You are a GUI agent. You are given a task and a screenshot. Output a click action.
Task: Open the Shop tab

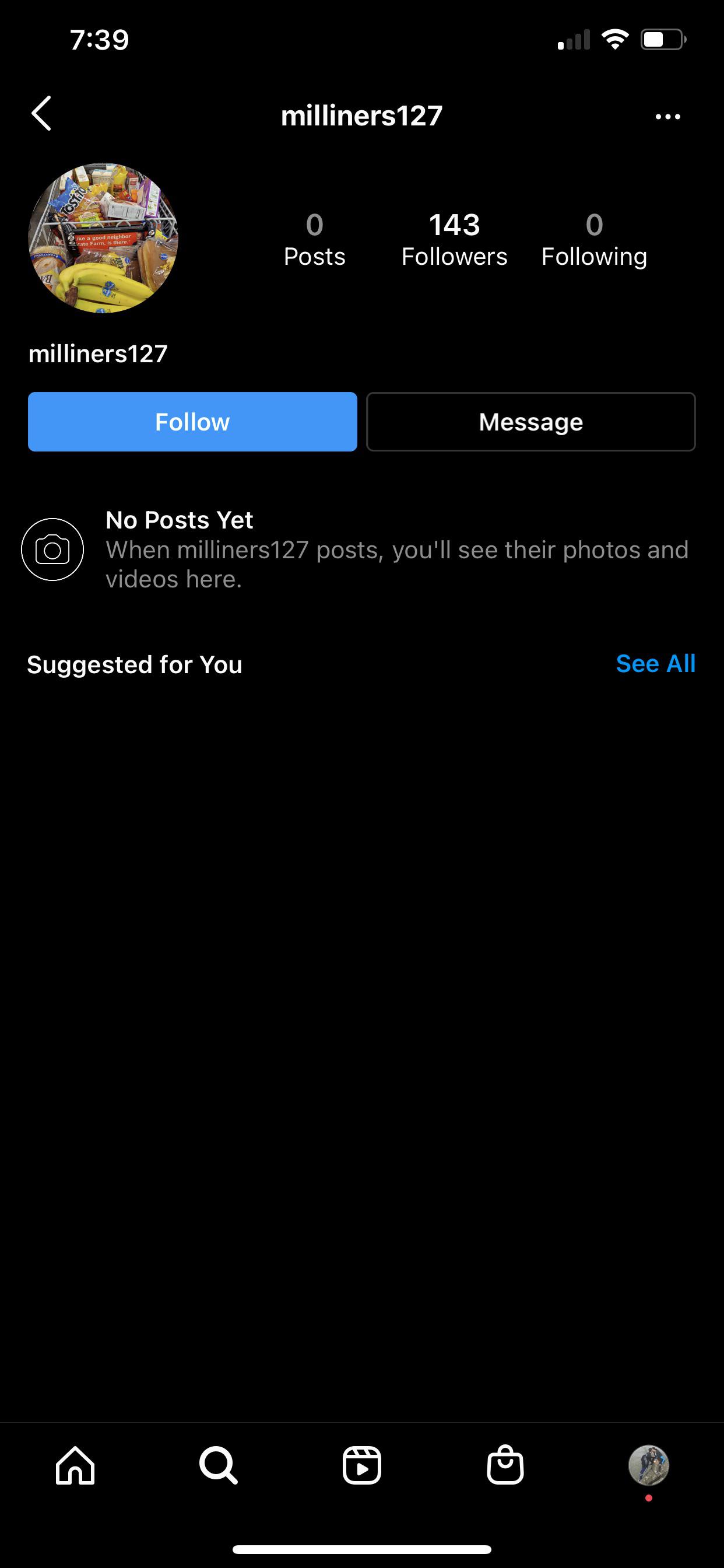505,1465
